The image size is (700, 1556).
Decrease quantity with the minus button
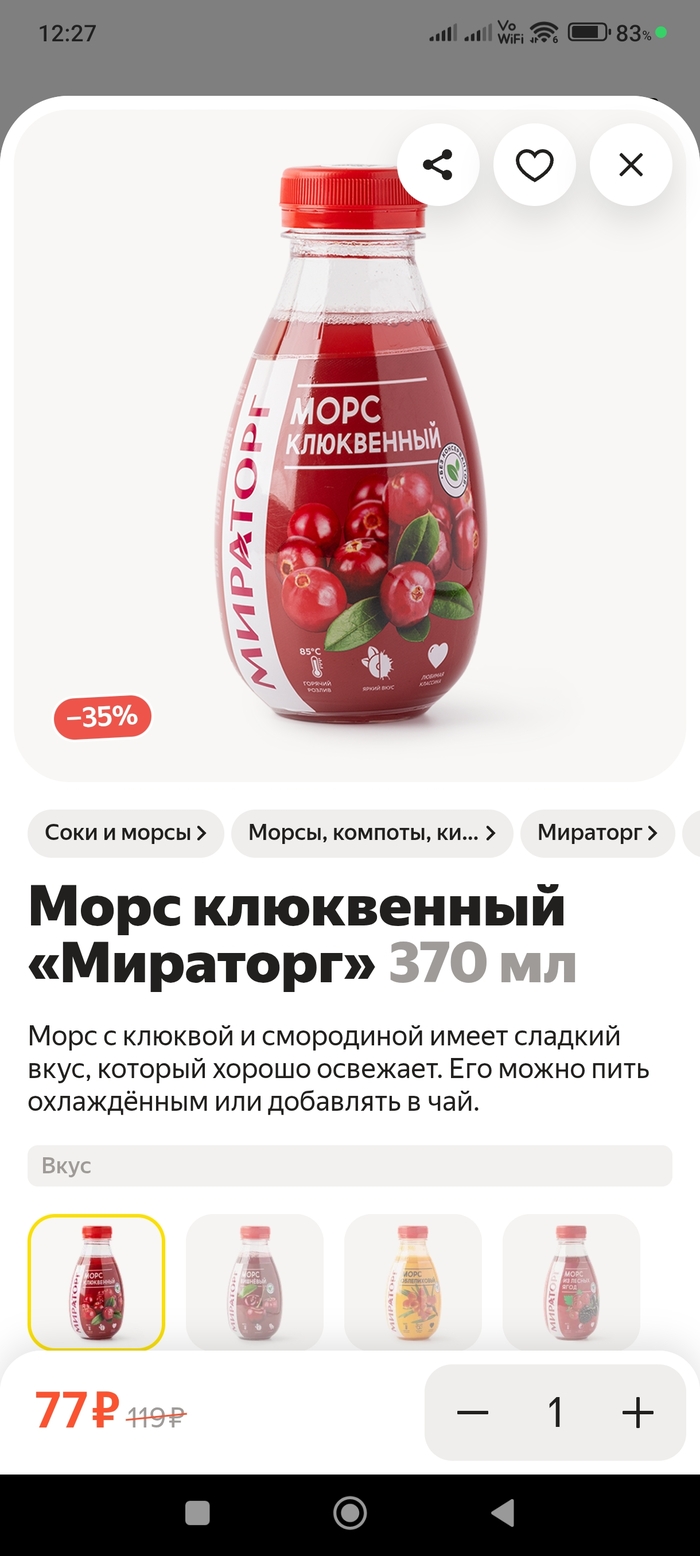(472, 1413)
